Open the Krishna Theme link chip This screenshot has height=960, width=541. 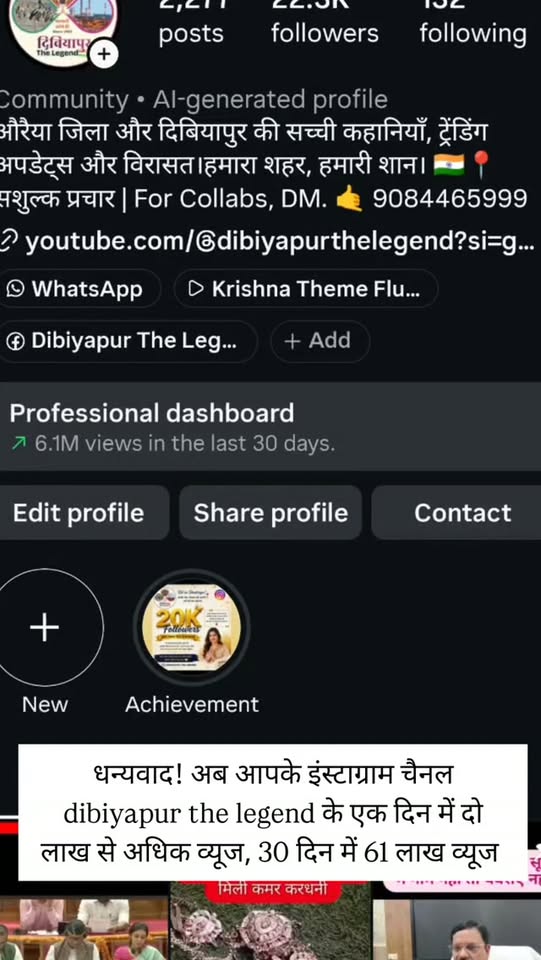306,288
